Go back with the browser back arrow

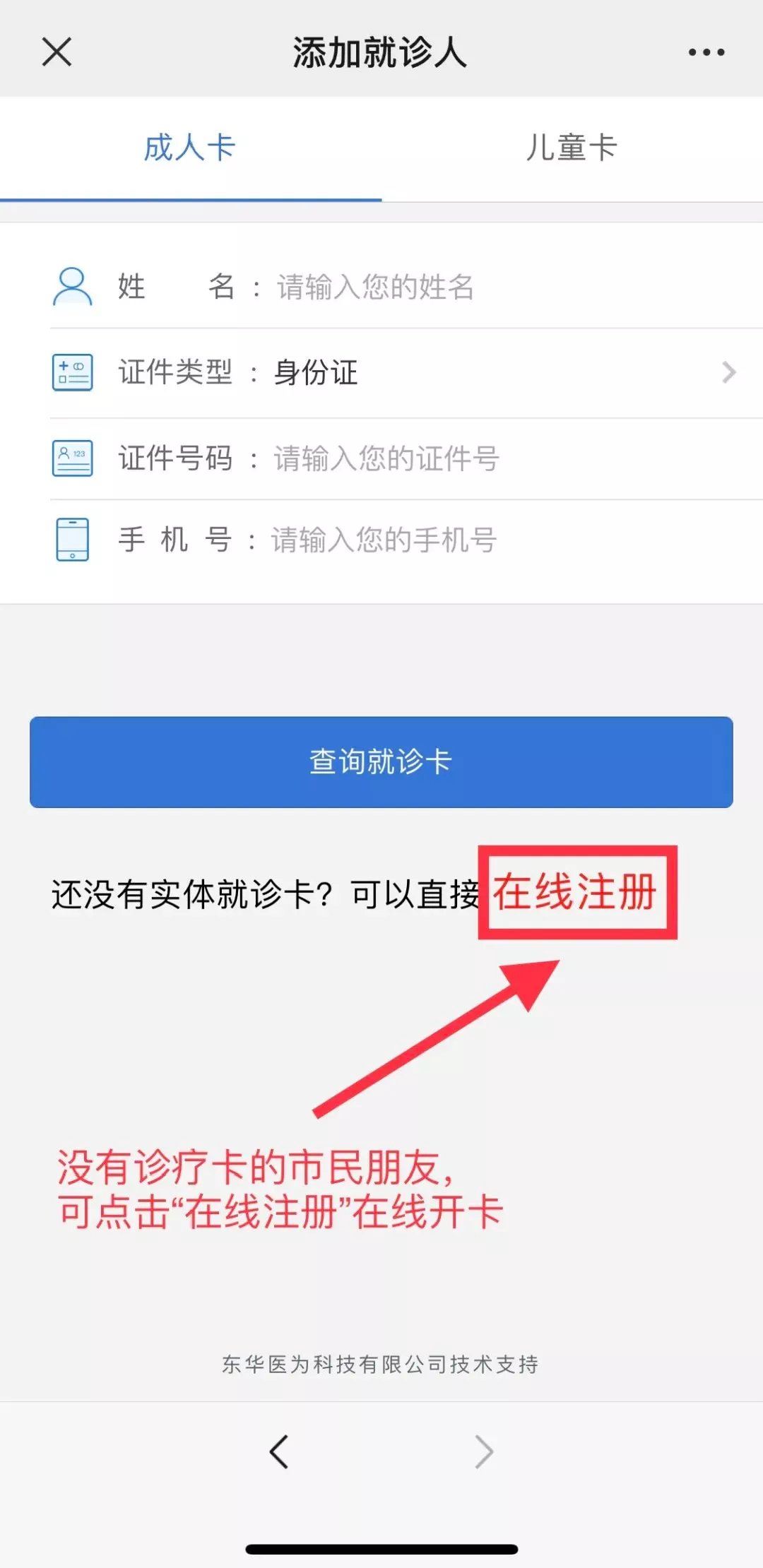pyautogui.click(x=279, y=1452)
